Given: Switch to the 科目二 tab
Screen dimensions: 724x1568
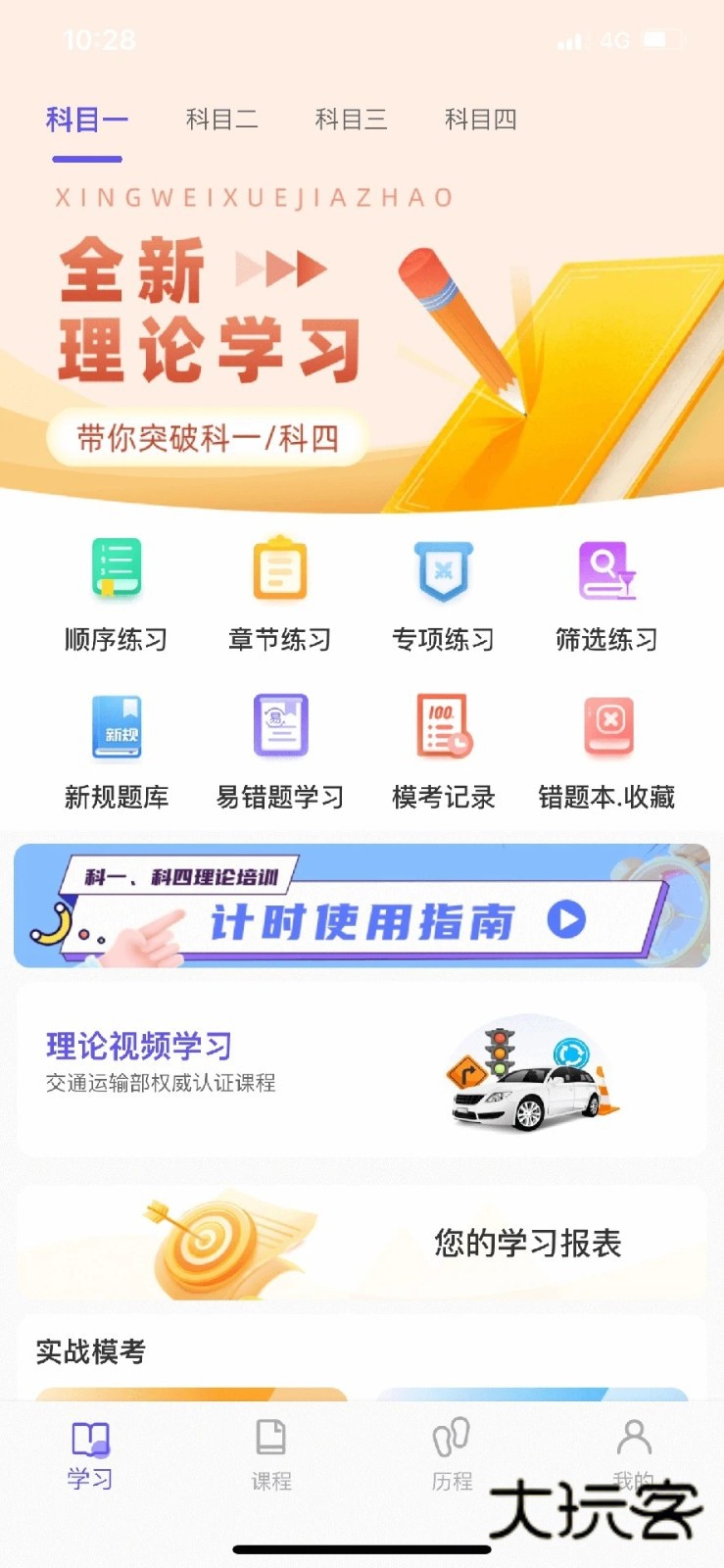Looking at the screenshot, I should pos(222,120).
